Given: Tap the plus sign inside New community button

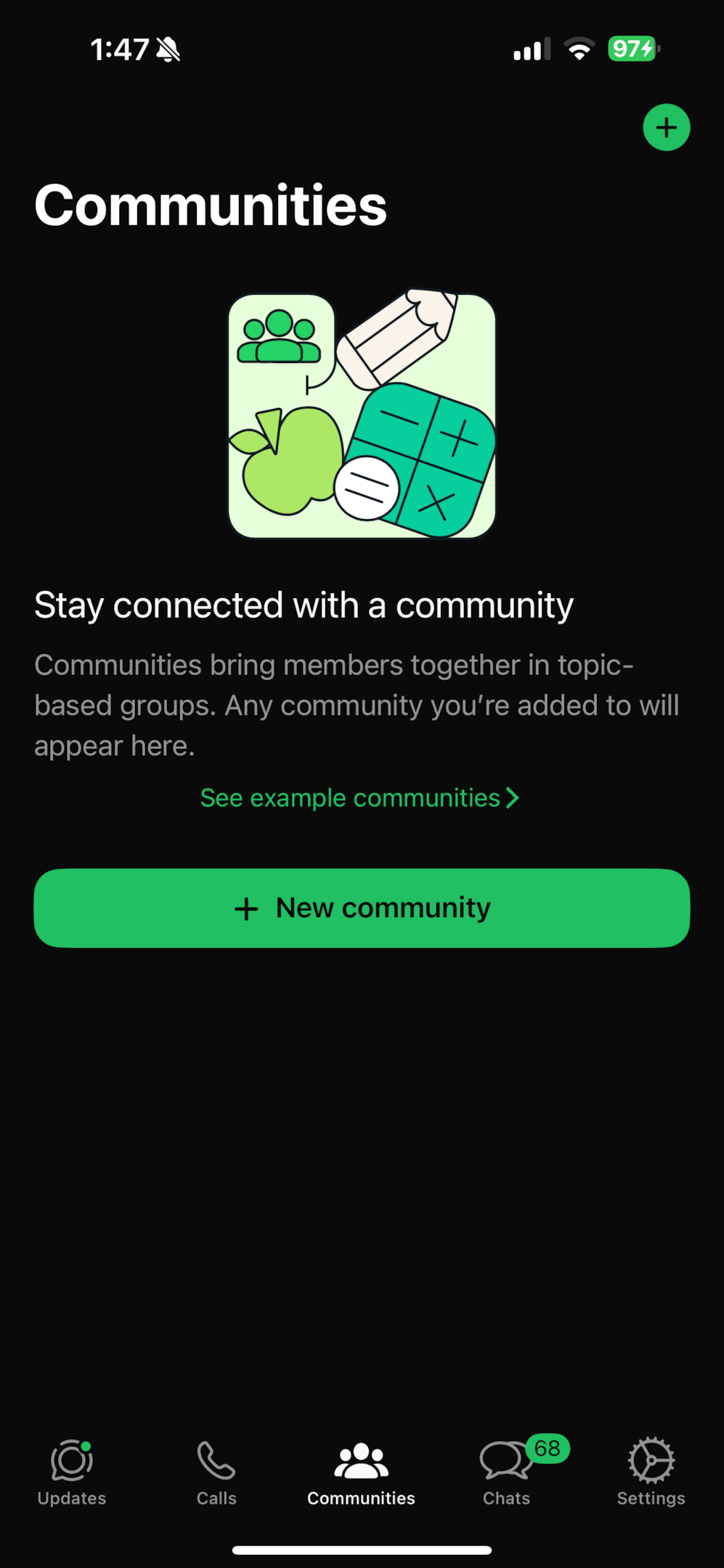Looking at the screenshot, I should 246,907.
